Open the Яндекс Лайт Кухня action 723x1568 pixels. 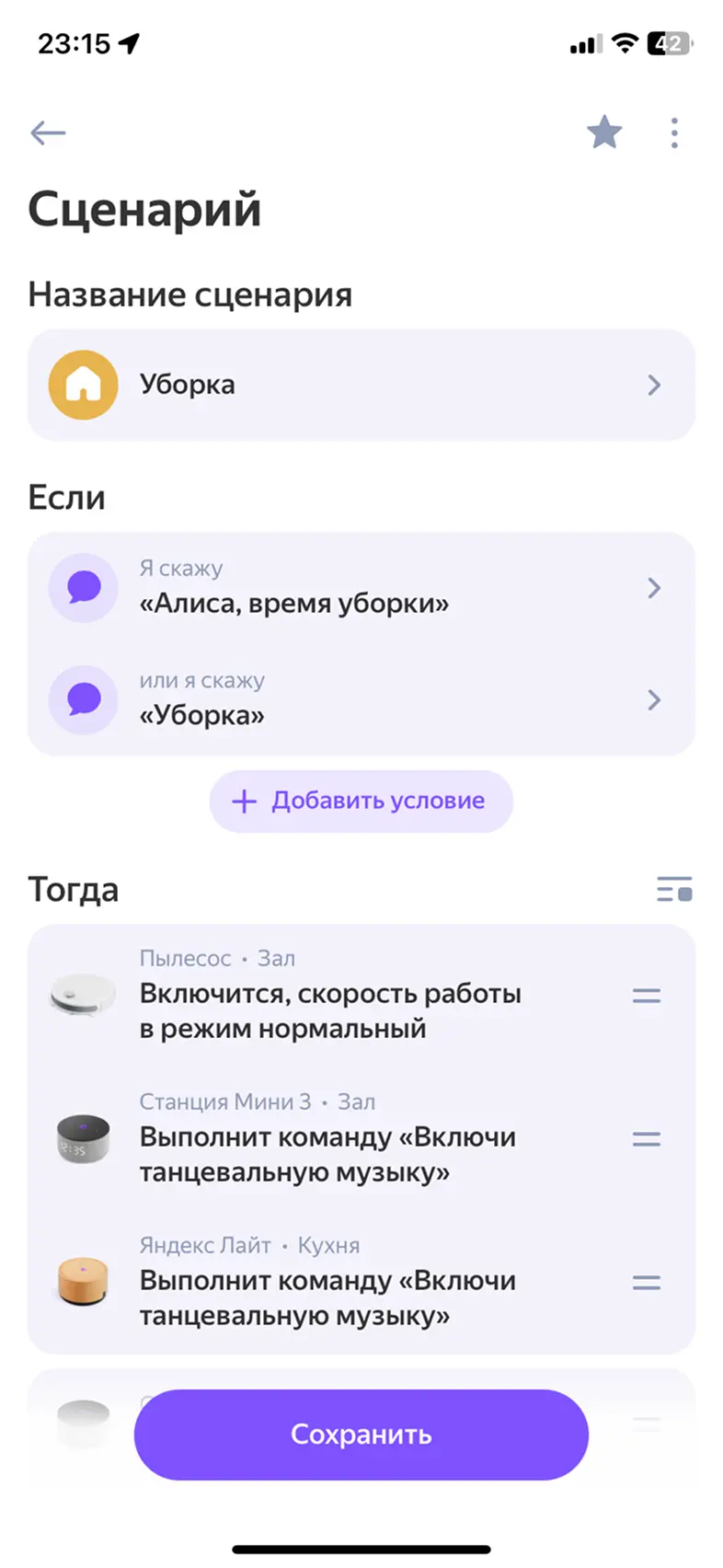331,1283
